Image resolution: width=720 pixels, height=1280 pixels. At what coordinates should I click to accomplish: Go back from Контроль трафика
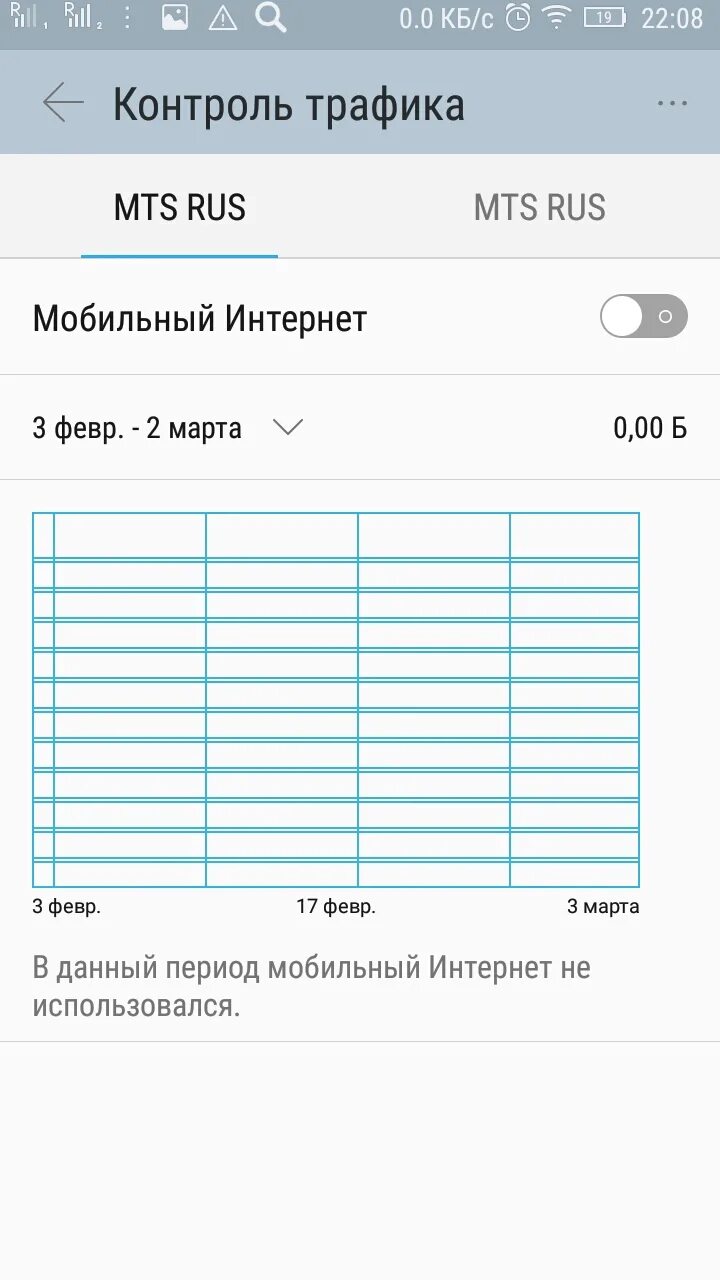[63, 103]
